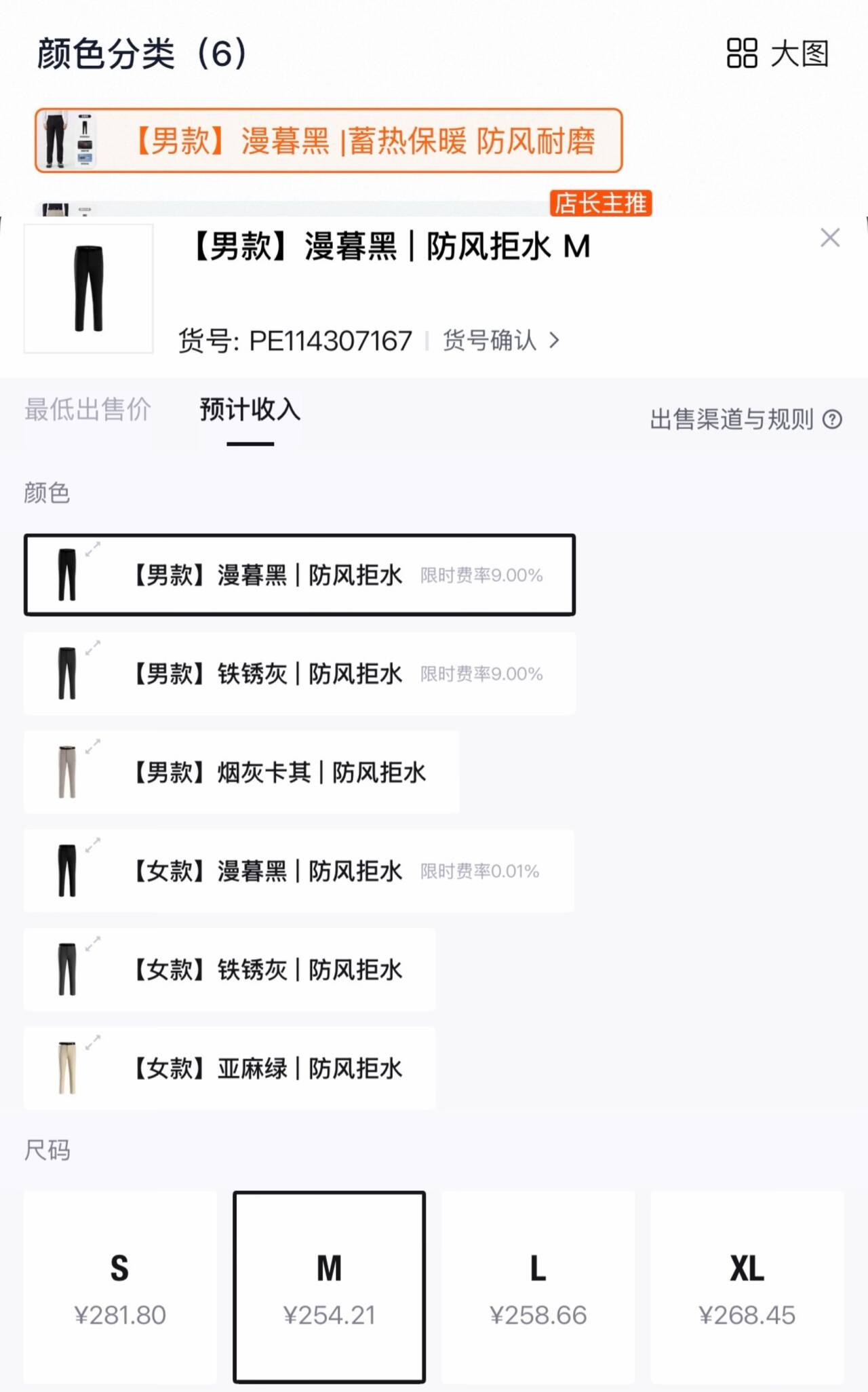
Task: Switch to the 最低出售价 tab
Action: click(87, 410)
